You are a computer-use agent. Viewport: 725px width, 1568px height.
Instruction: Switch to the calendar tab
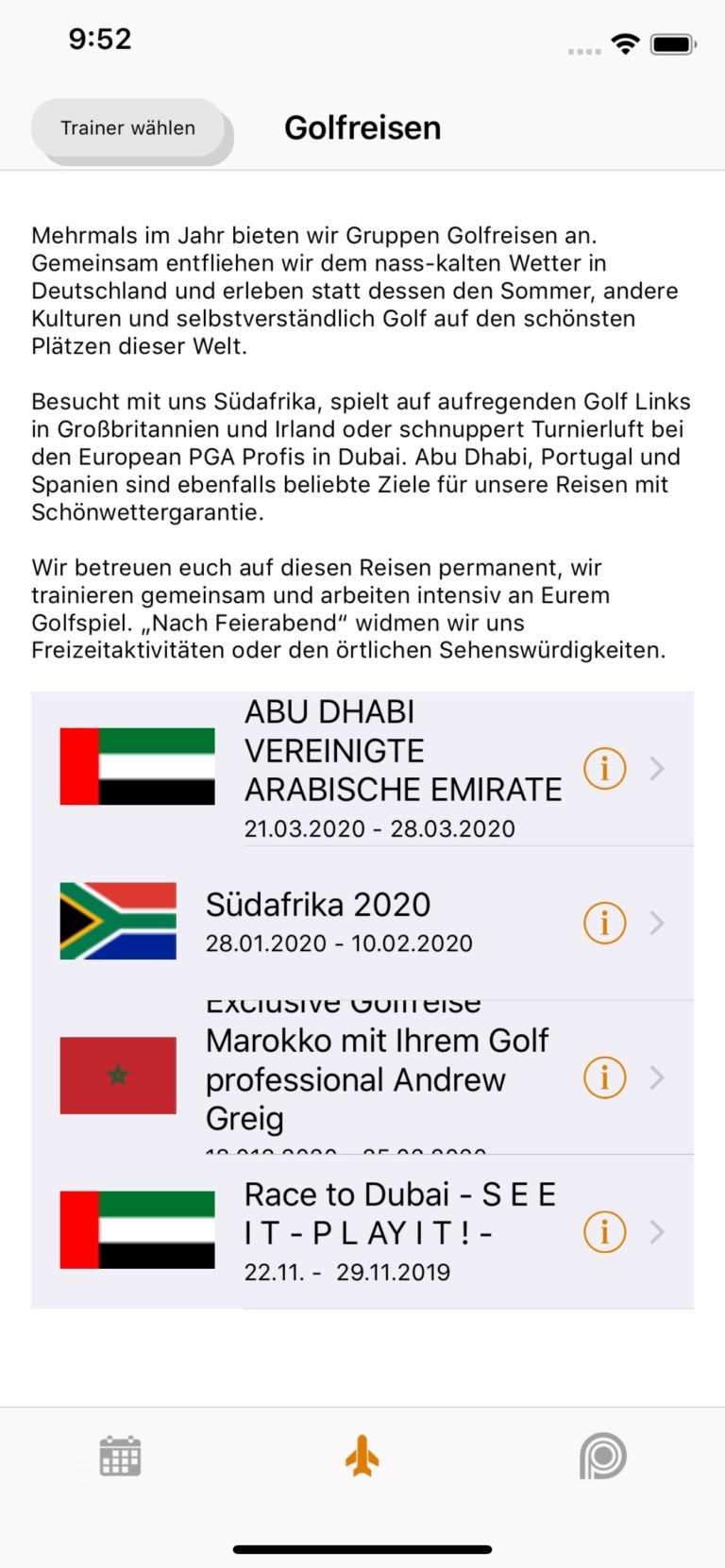tap(121, 1456)
